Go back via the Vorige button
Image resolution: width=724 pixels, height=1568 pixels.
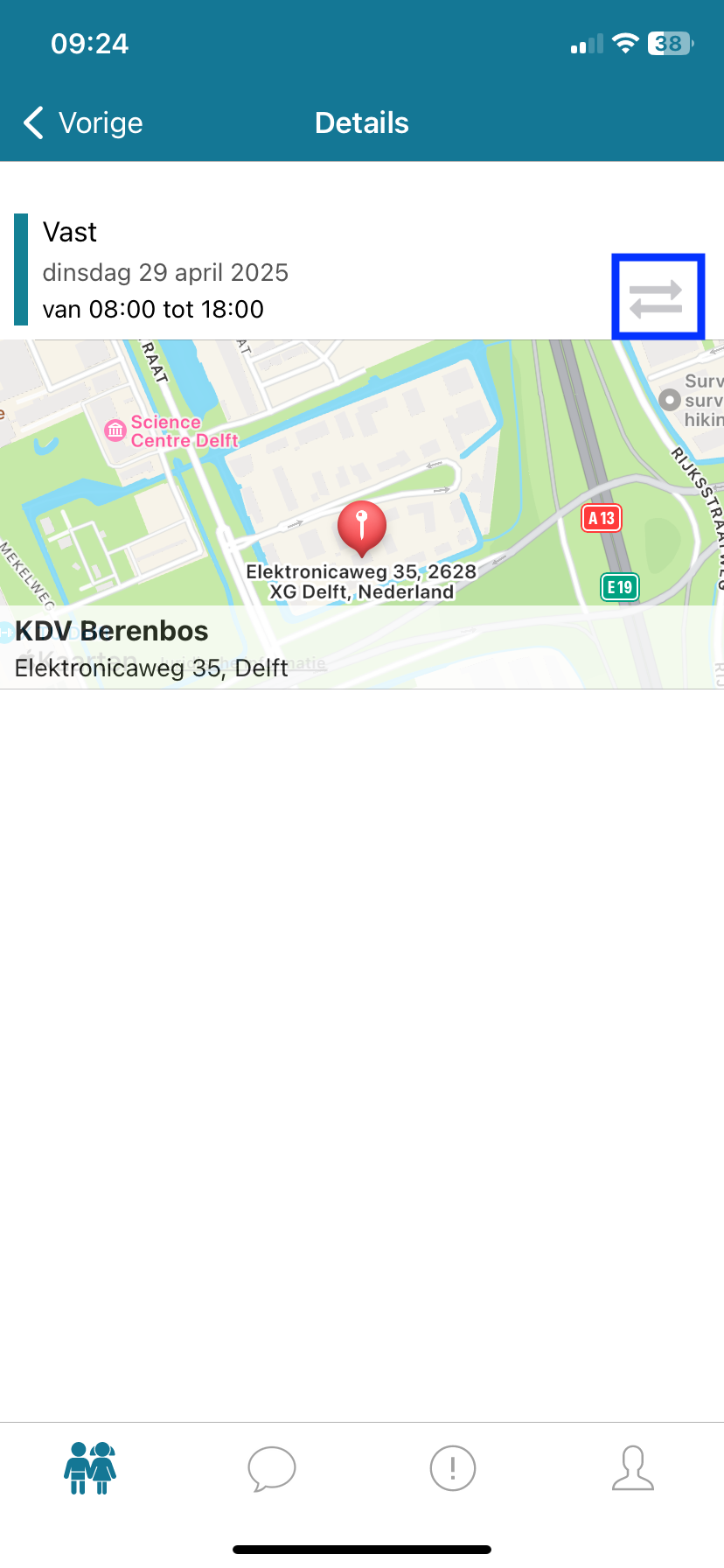pyautogui.click(x=83, y=123)
